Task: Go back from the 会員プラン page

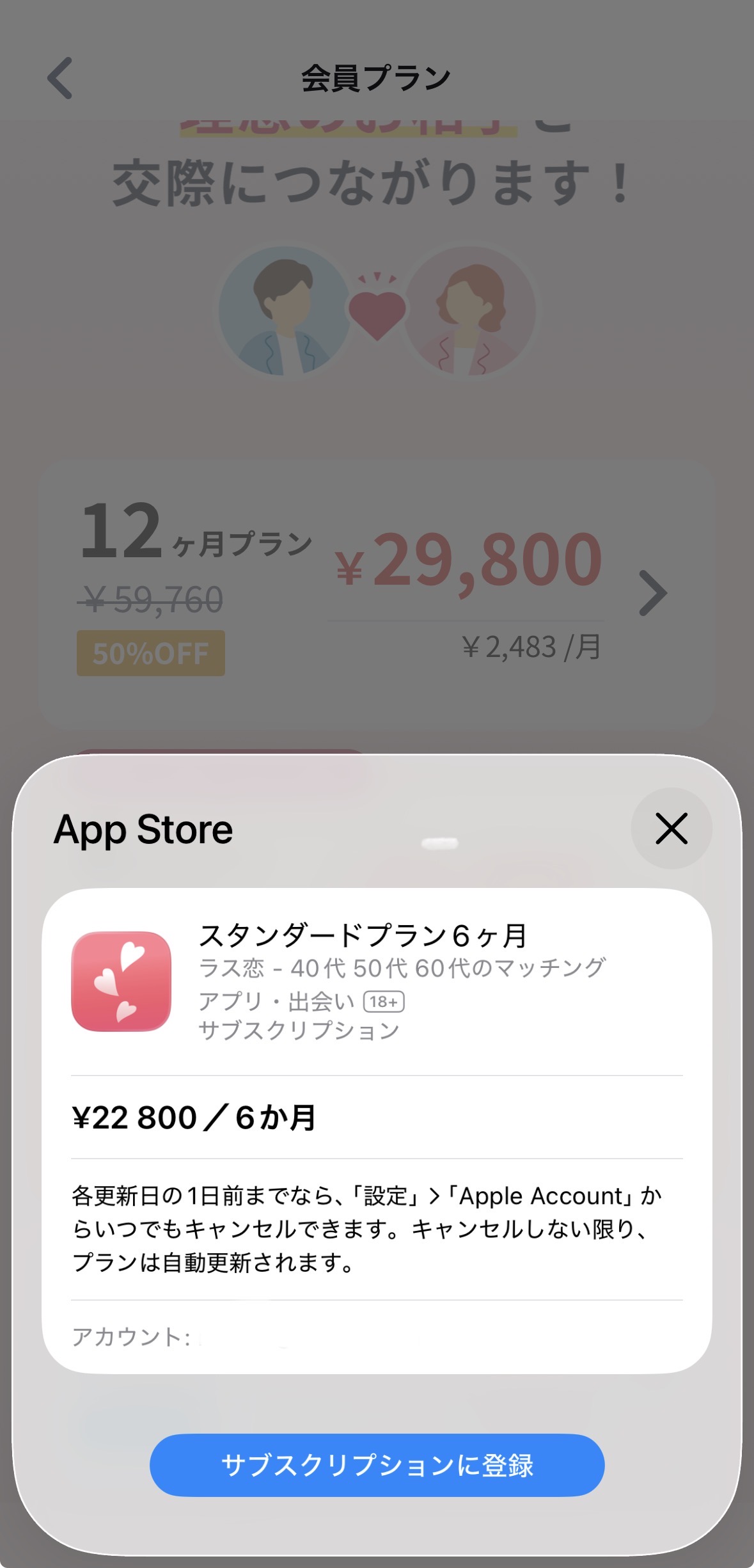Action: tap(60, 78)
